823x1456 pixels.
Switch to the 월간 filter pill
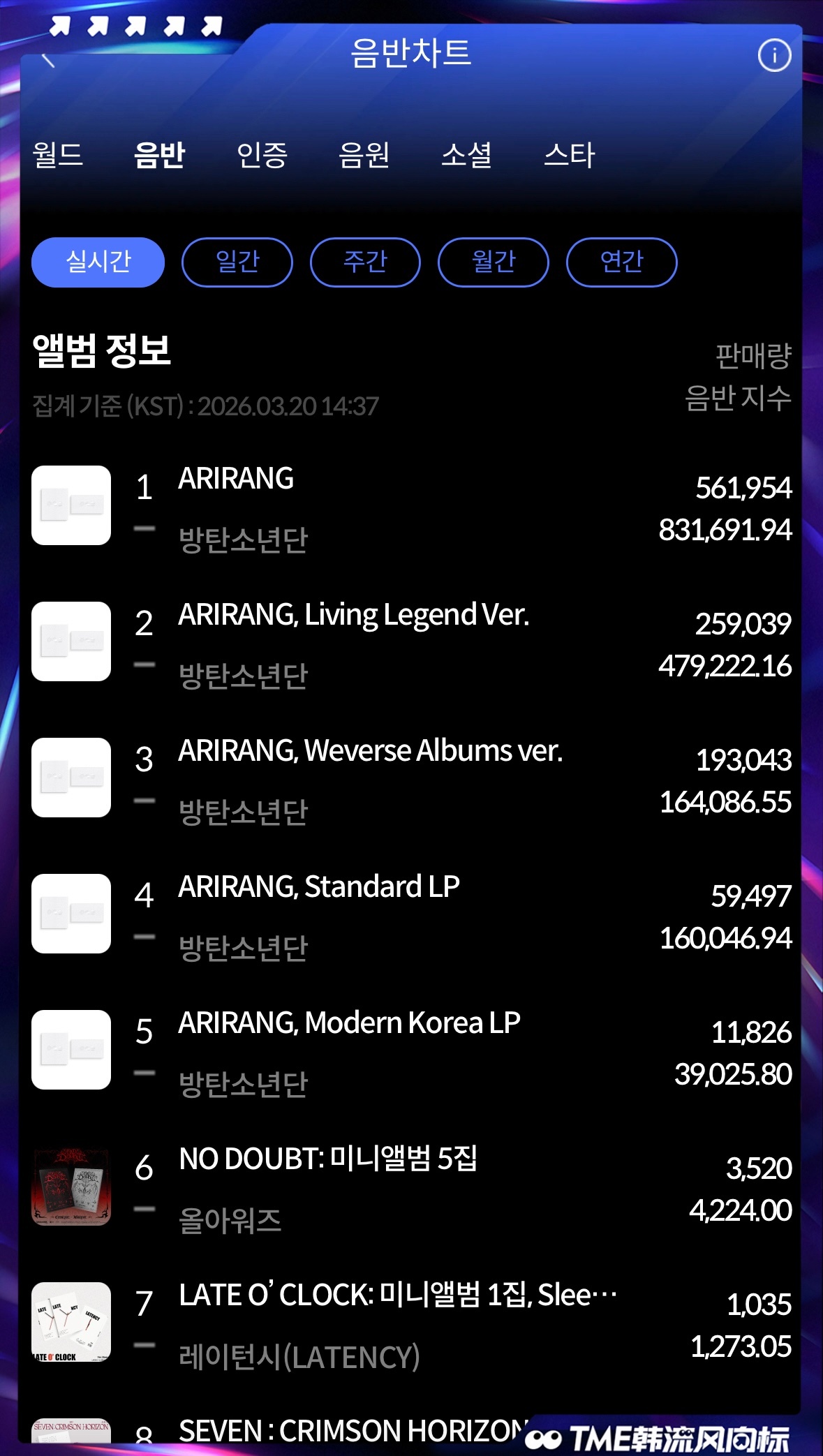pos(493,262)
